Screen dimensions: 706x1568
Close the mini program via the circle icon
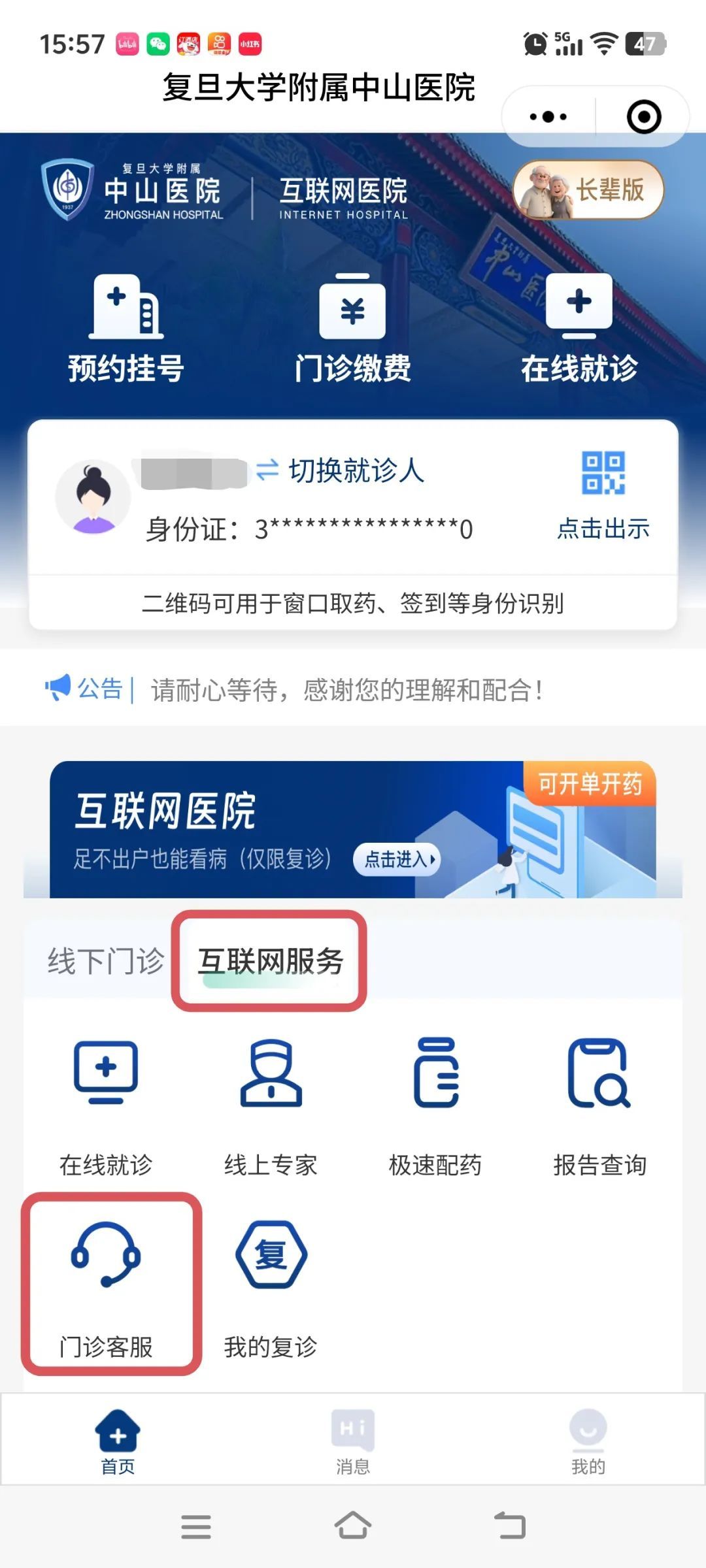(643, 117)
